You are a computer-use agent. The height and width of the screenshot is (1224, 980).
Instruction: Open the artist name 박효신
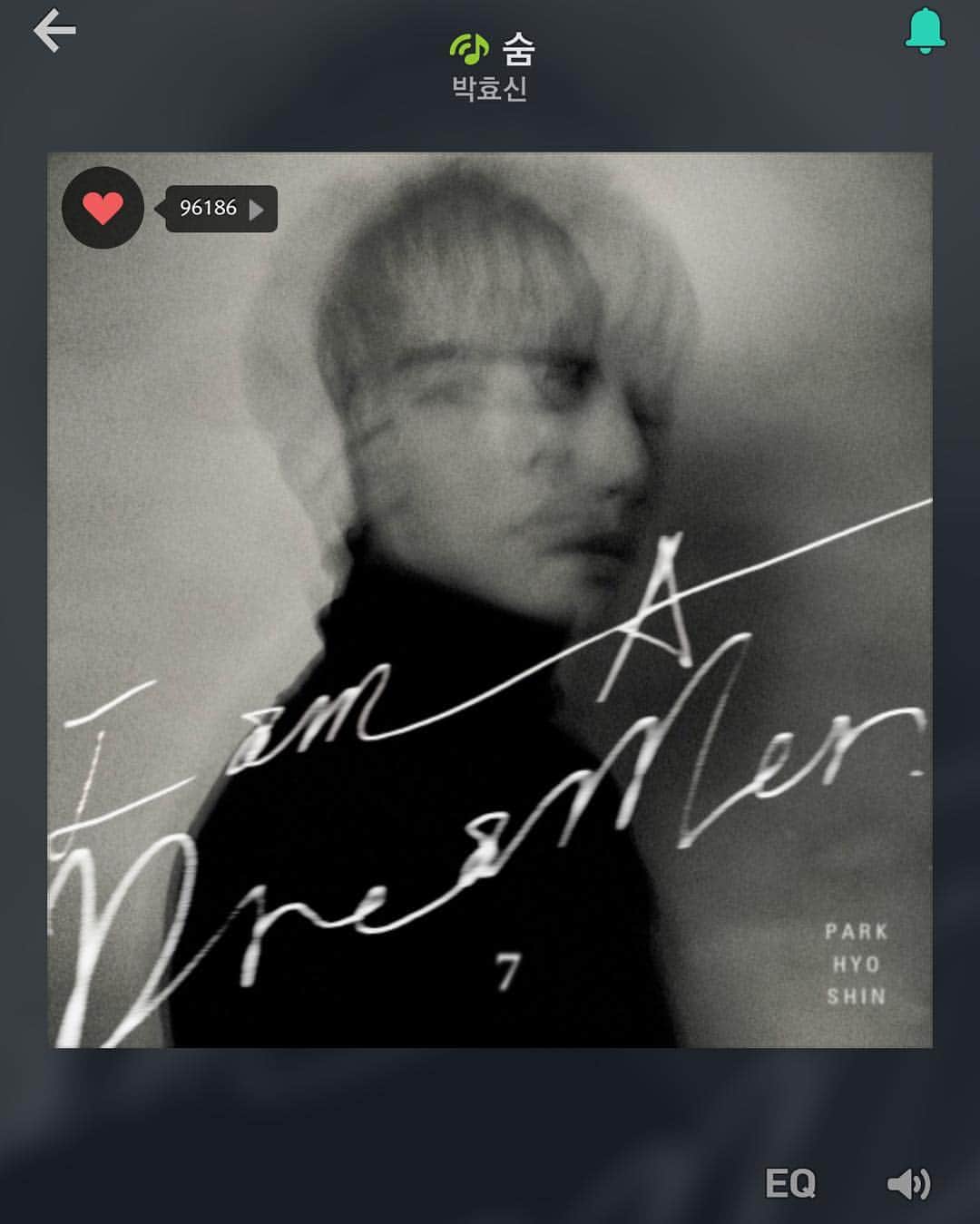(490, 89)
